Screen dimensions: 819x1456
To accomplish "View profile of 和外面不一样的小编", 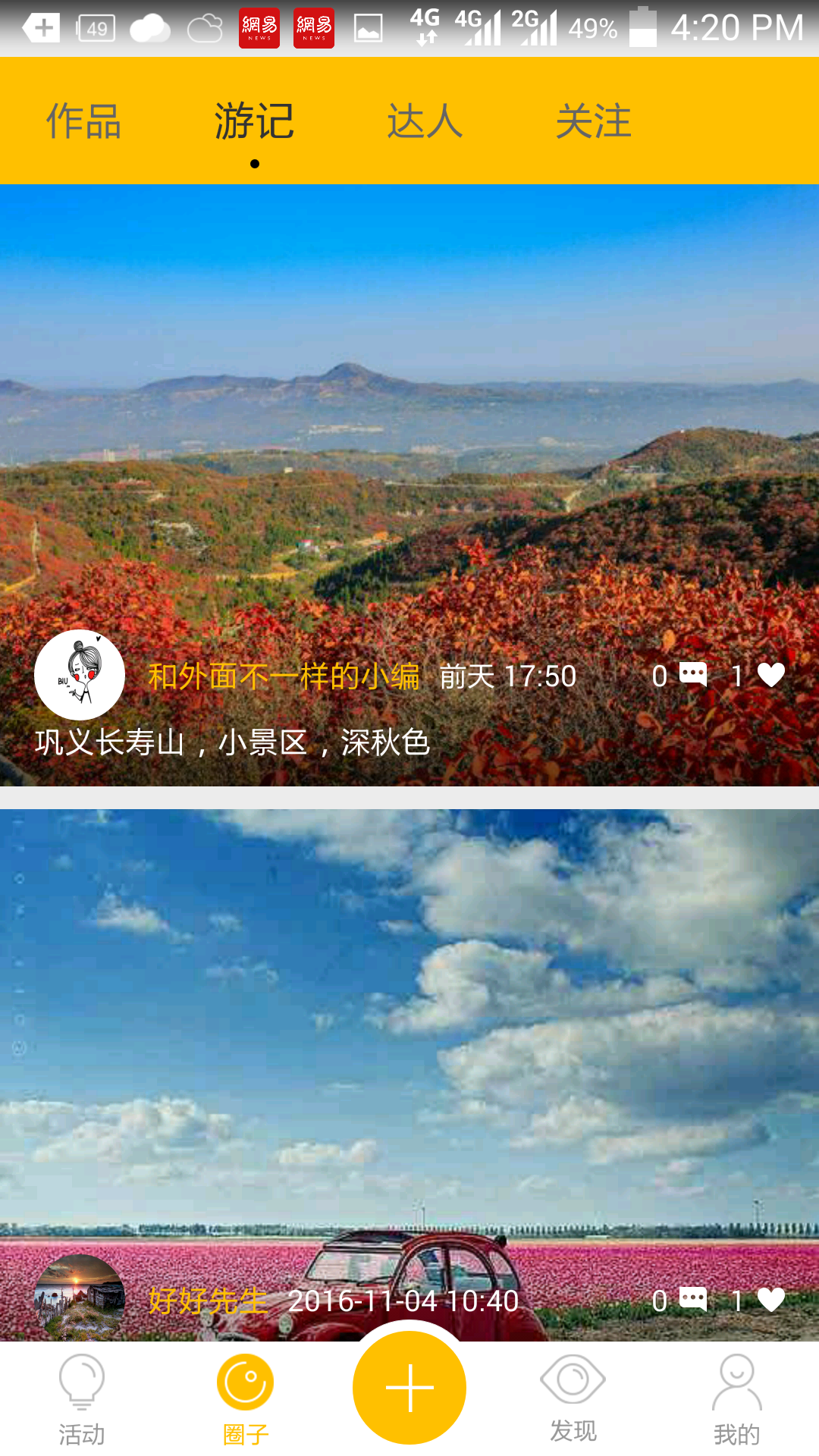I will click(x=80, y=675).
